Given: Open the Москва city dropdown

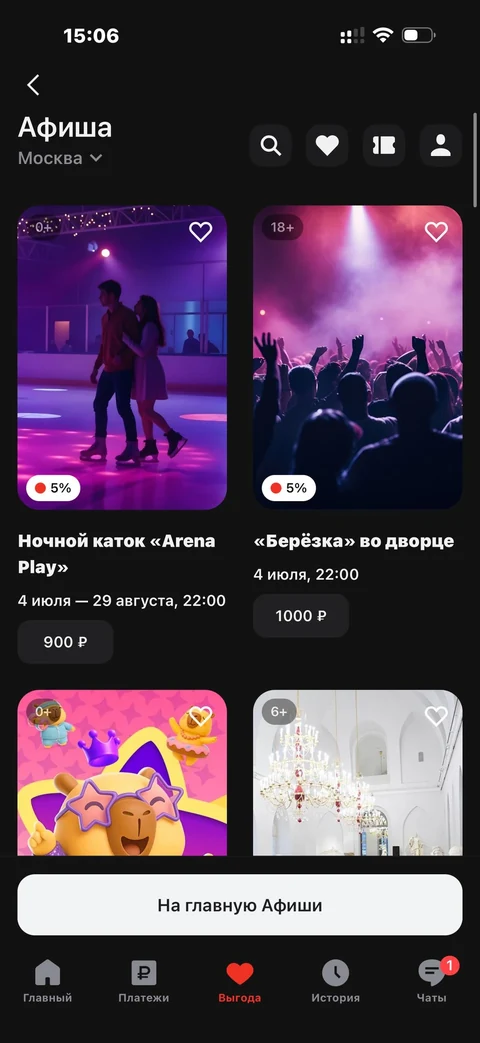Looking at the screenshot, I should (60, 158).
